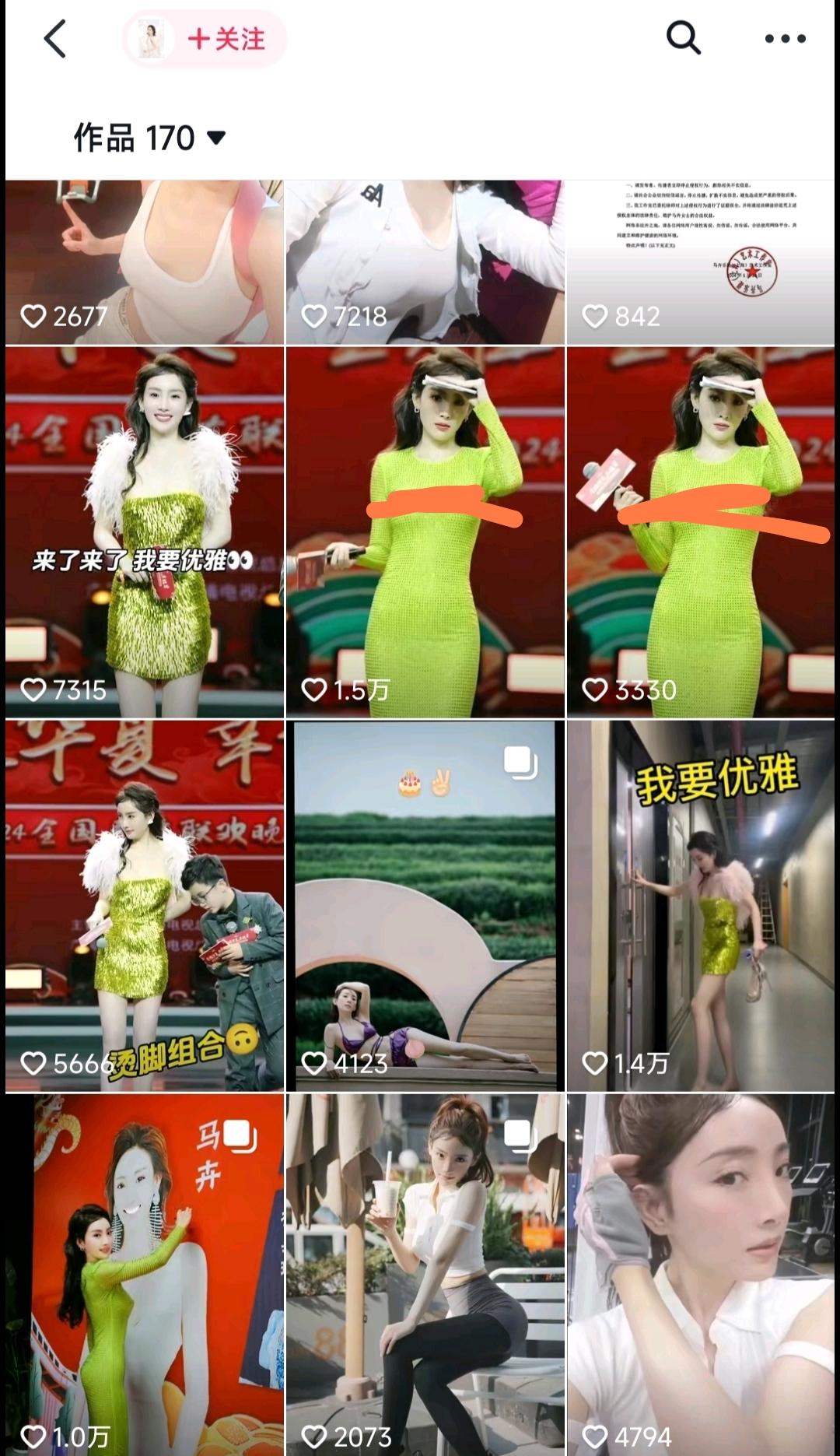Open the more options three-dot menu

tap(786, 38)
